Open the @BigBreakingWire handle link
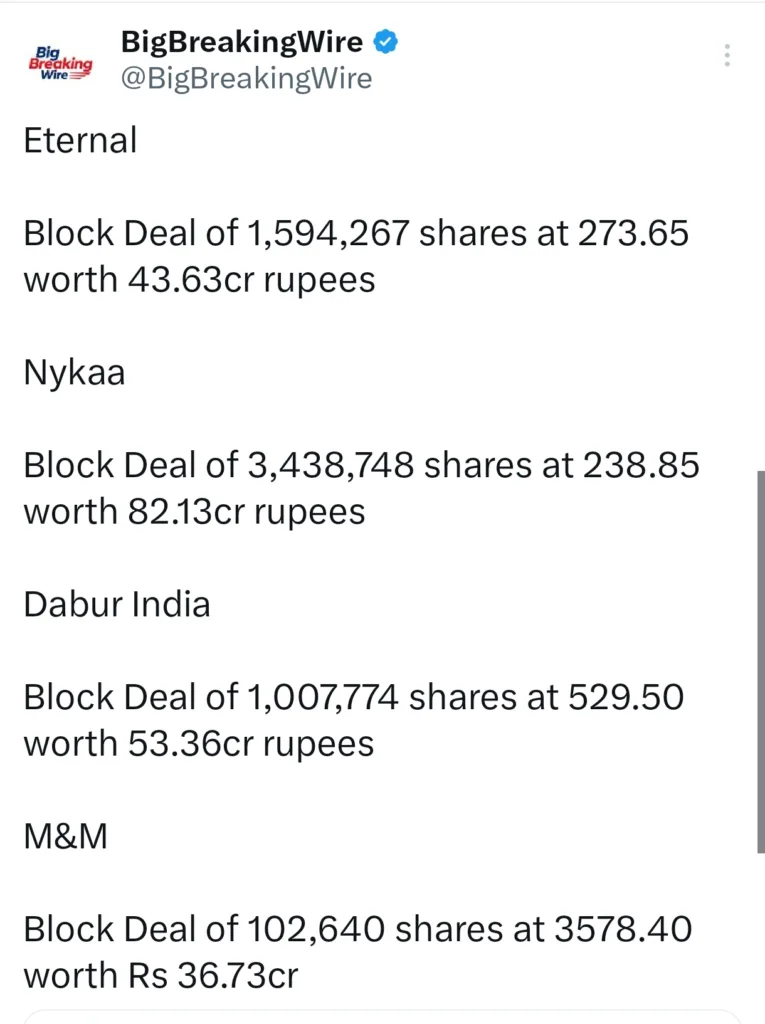Viewport: 765px width, 1024px height. (246, 78)
